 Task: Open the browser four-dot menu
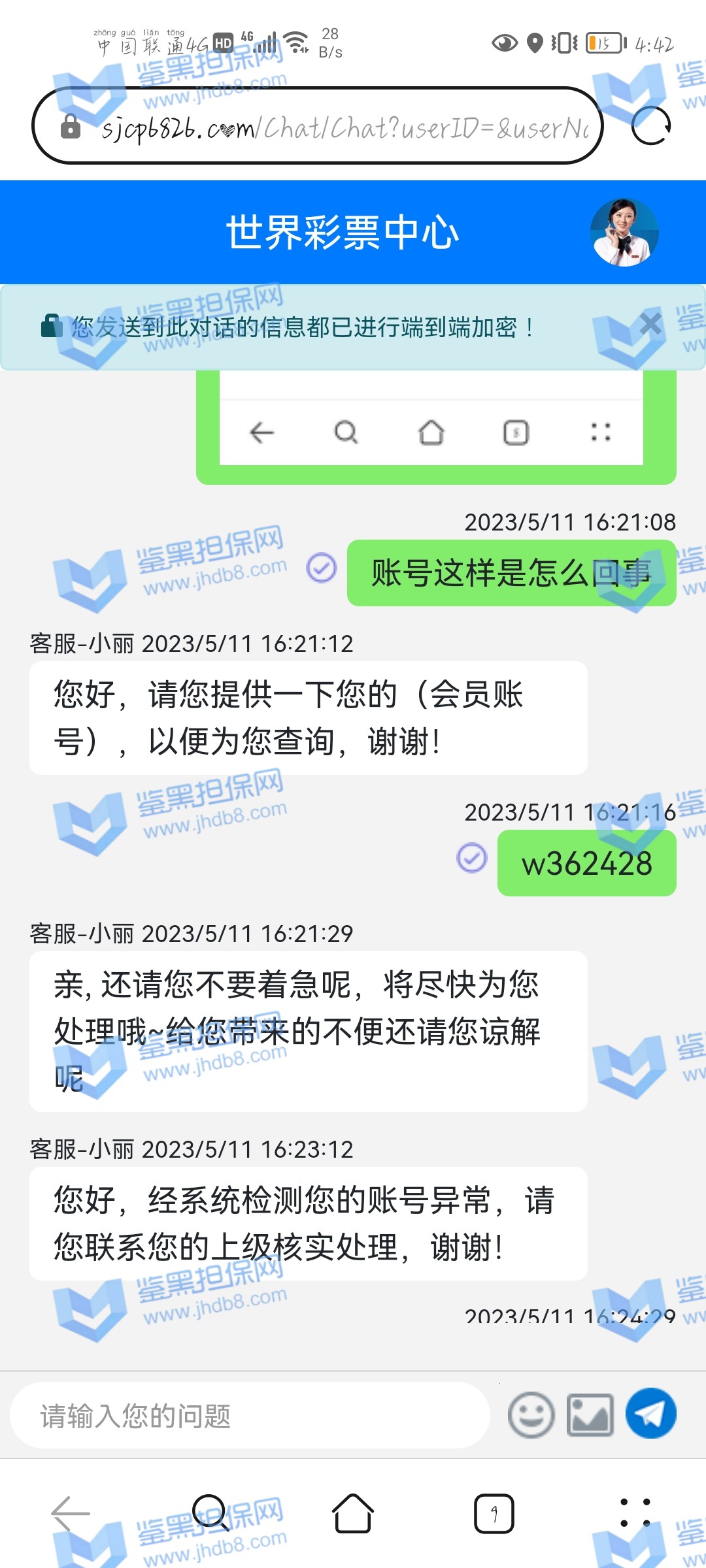(x=635, y=1513)
